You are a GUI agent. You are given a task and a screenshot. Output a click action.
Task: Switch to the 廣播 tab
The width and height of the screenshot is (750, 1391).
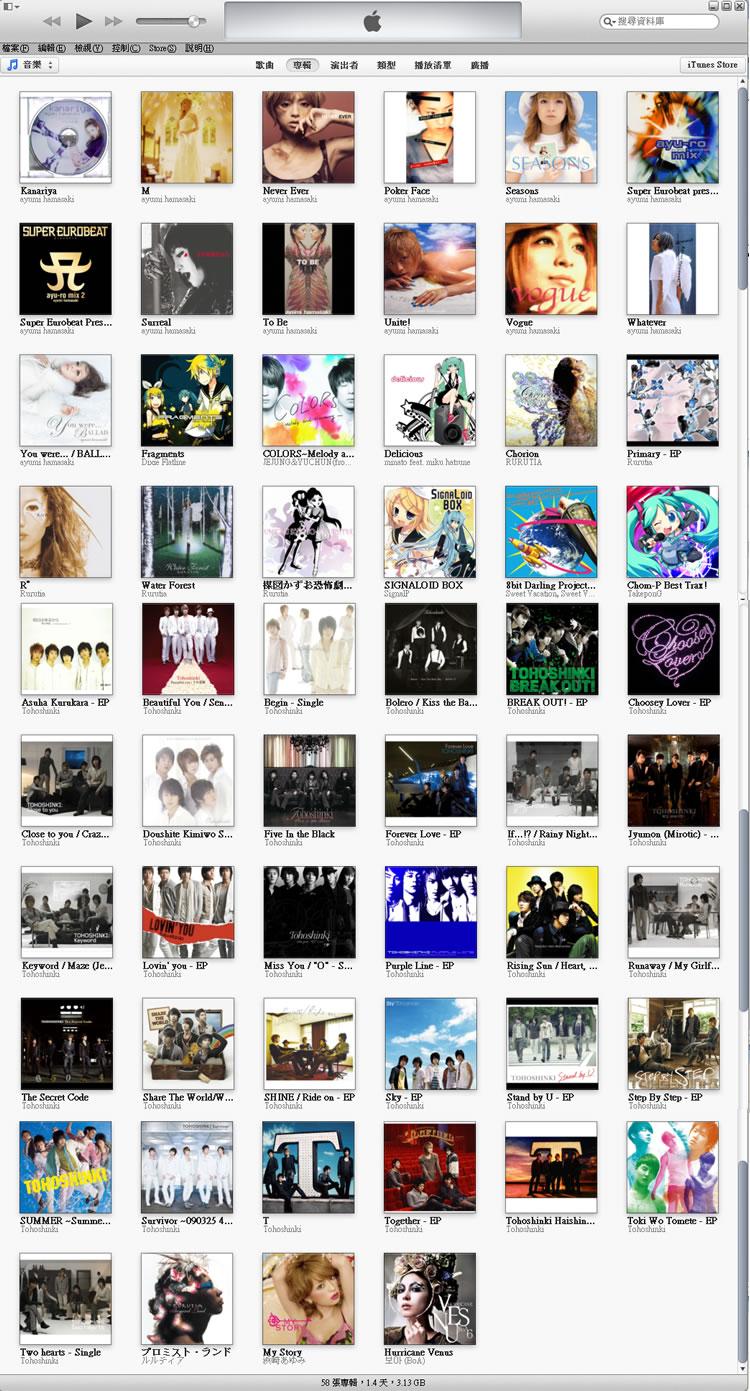click(479, 65)
